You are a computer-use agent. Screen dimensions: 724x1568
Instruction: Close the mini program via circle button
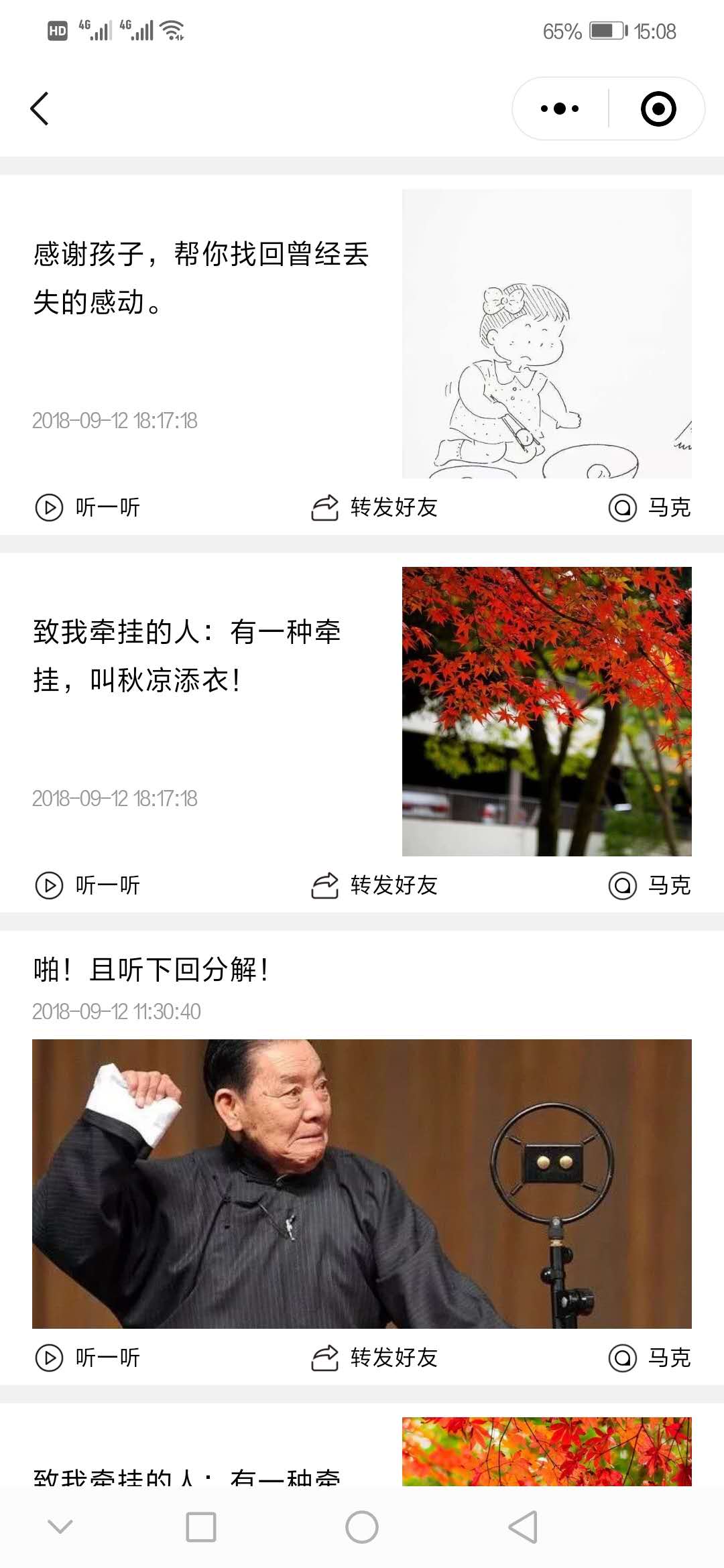(658, 109)
